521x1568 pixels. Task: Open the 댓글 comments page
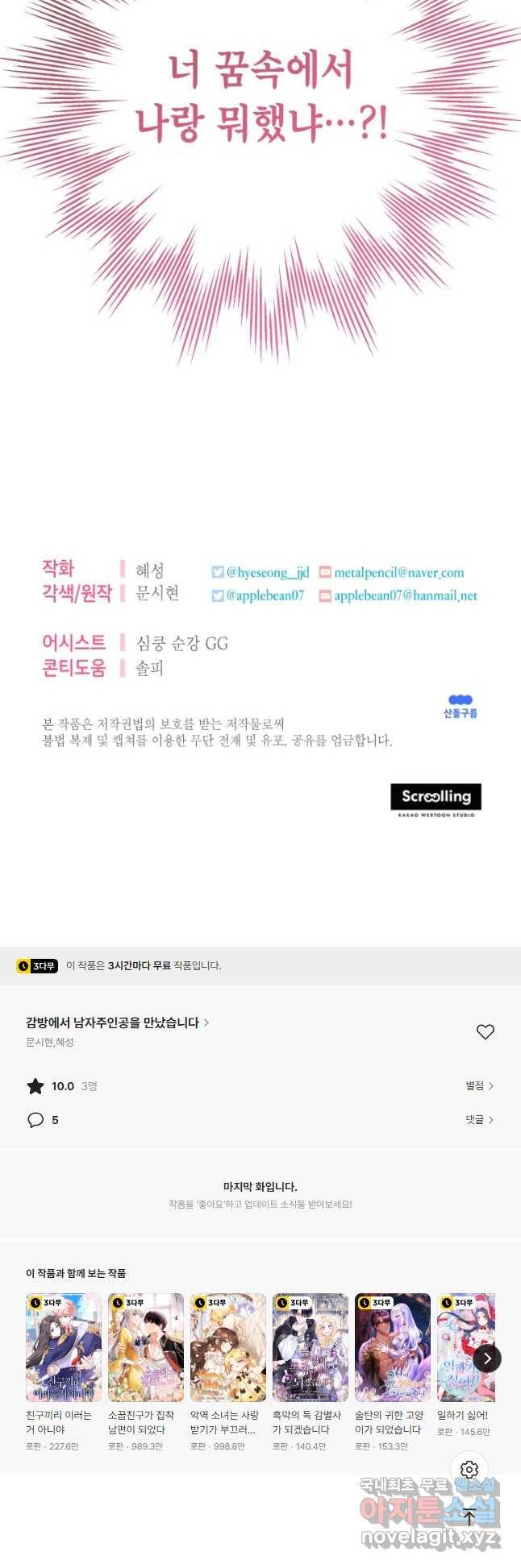(x=479, y=1120)
